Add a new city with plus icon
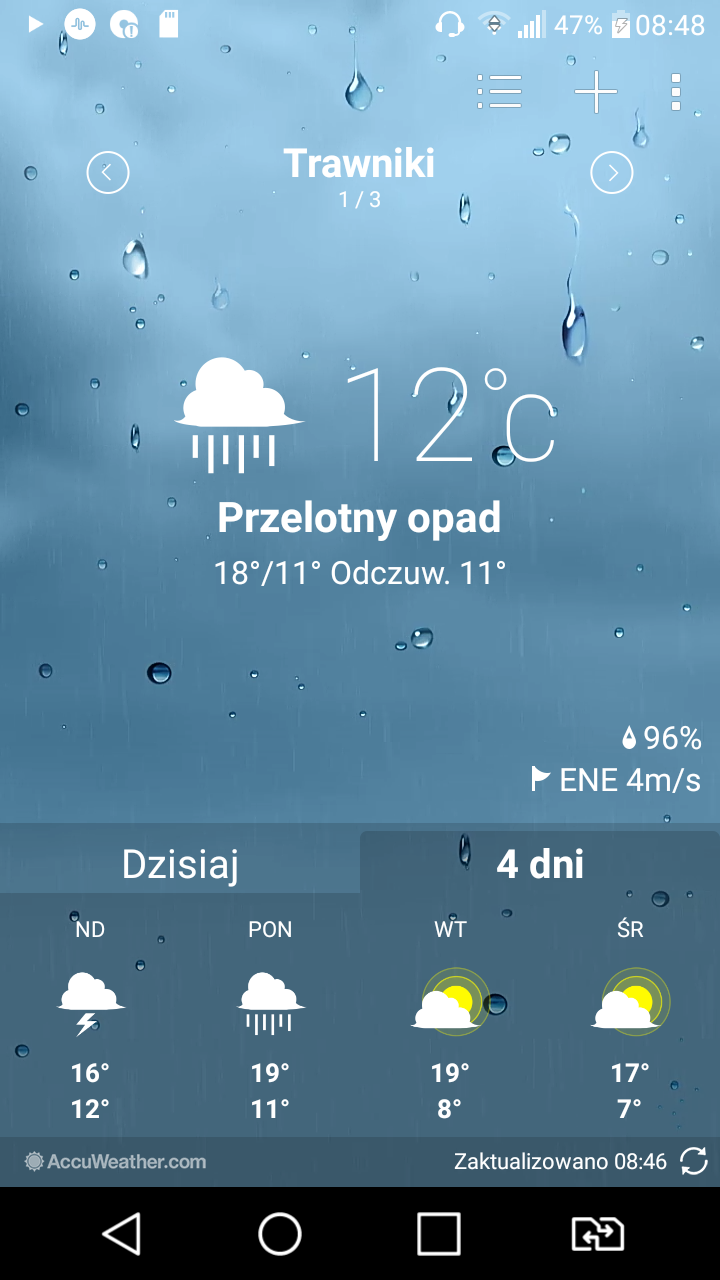Screen dimensions: 720x1280 pos(596,92)
